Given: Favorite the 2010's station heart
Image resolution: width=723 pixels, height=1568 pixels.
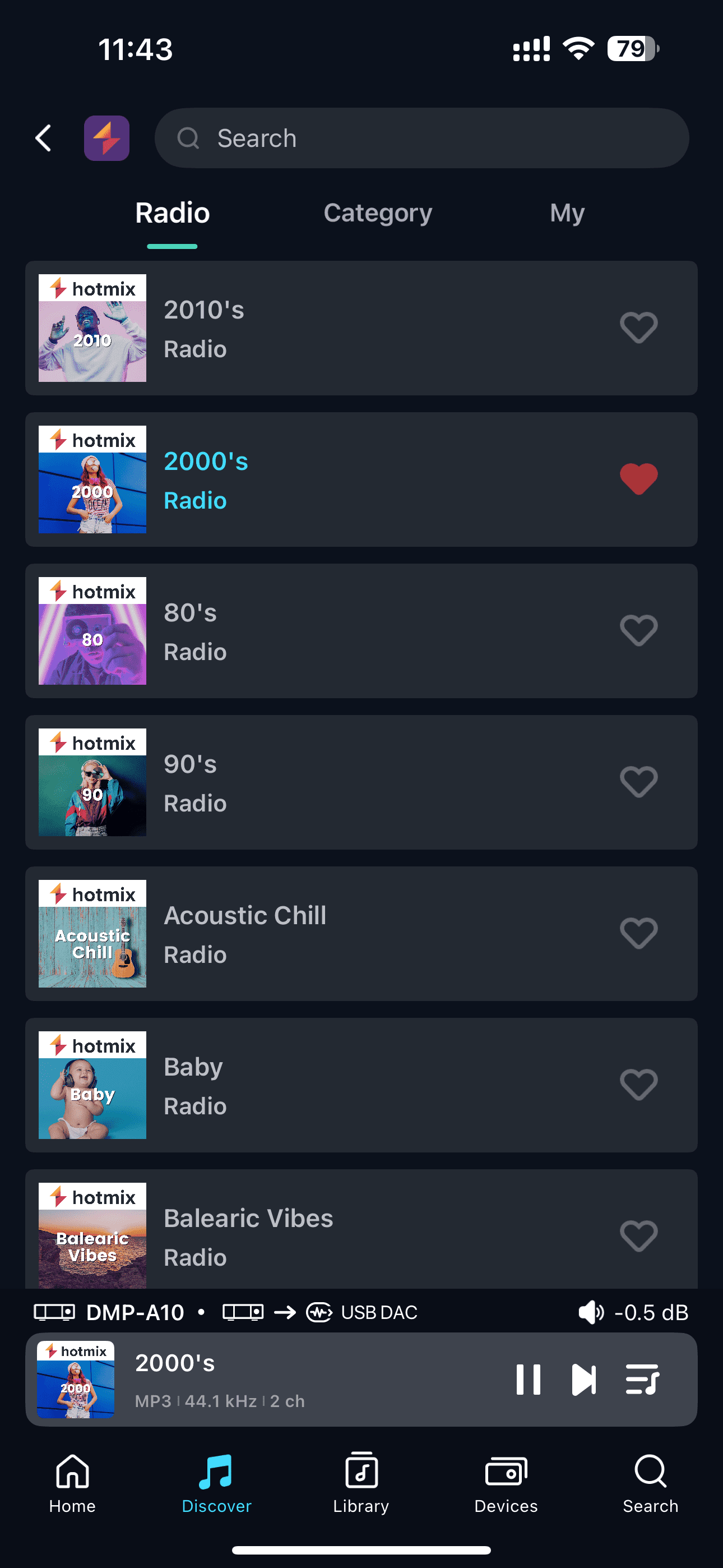Looking at the screenshot, I should (638, 328).
